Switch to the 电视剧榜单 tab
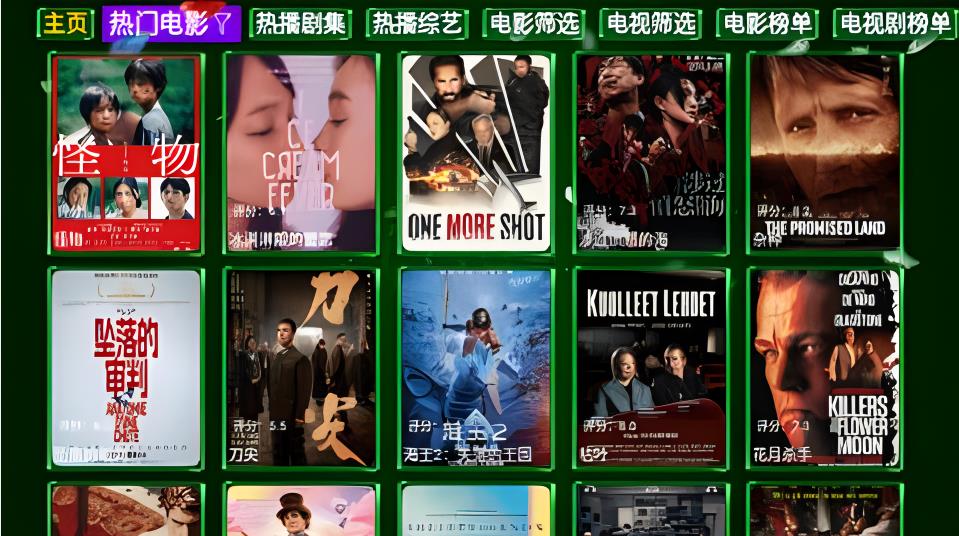Viewport: 959px width, 536px height. (x=894, y=23)
